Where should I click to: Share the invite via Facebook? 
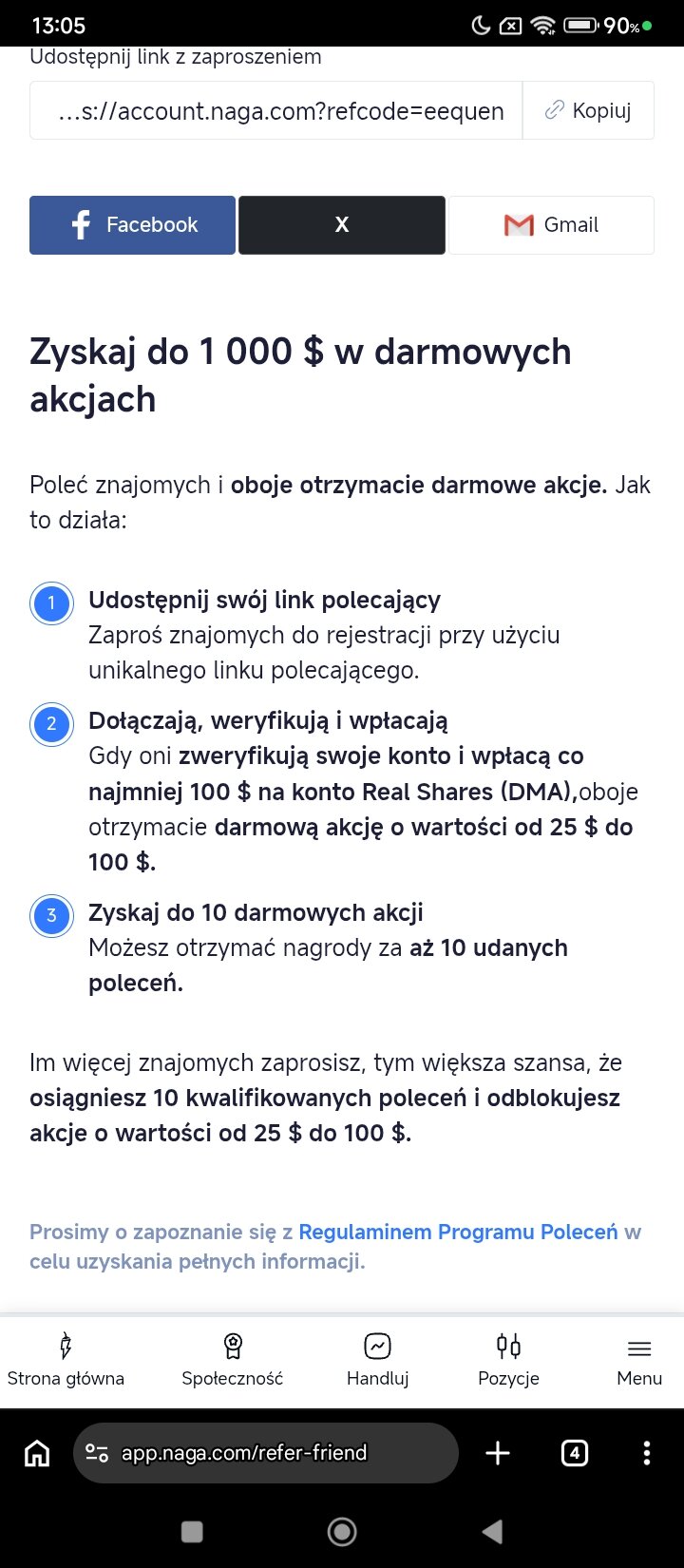click(132, 225)
